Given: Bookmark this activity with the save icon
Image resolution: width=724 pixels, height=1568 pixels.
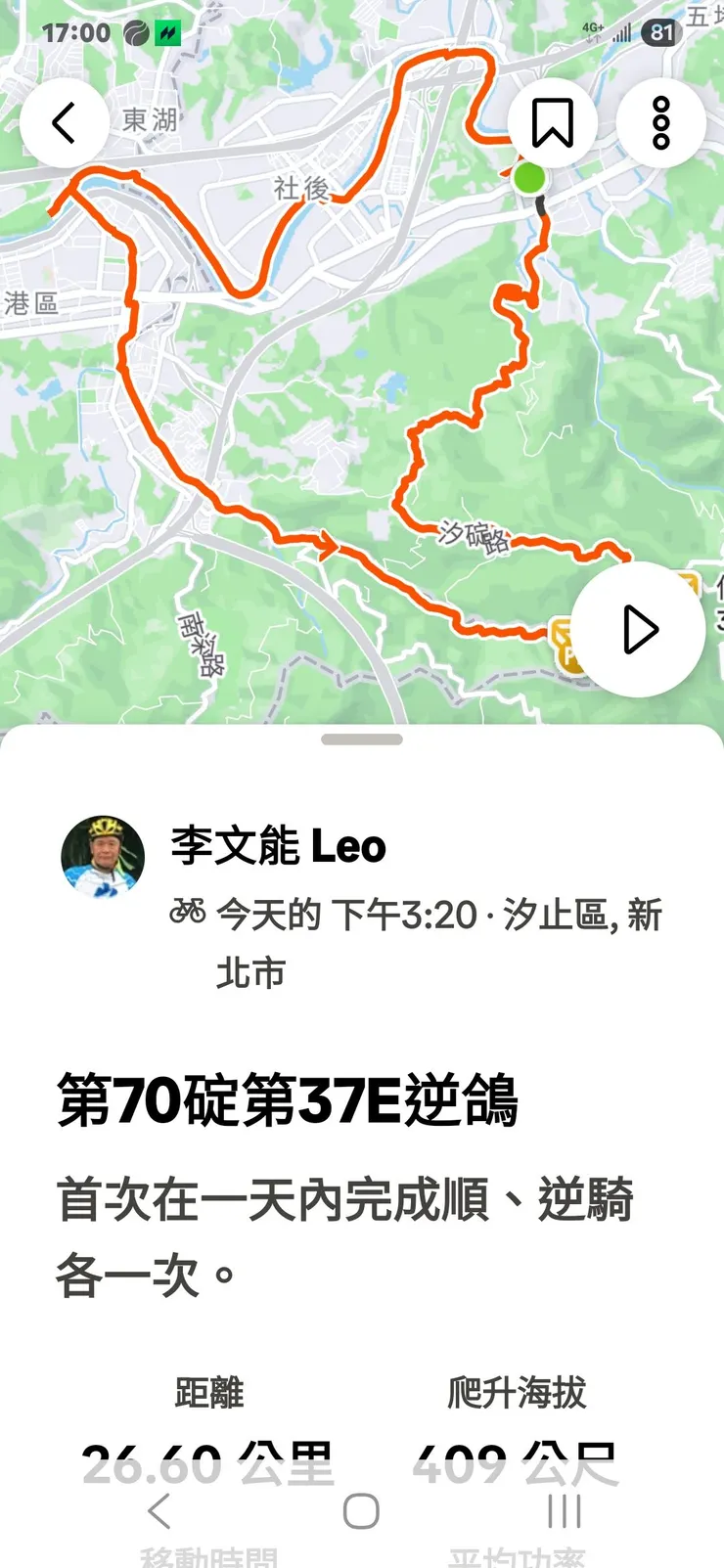Looking at the screenshot, I should [551, 120].
